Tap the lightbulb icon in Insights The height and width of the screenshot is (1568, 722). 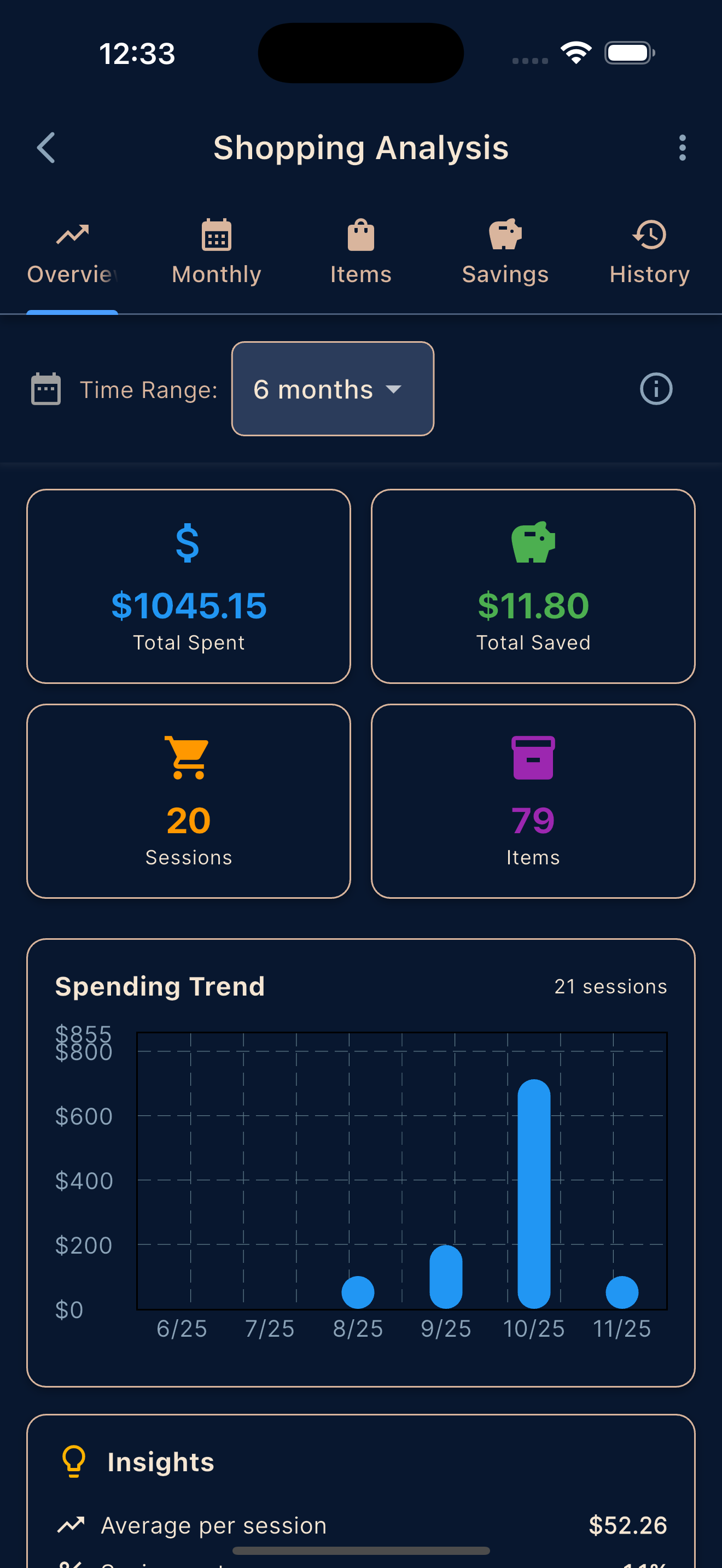(74, 1461)
